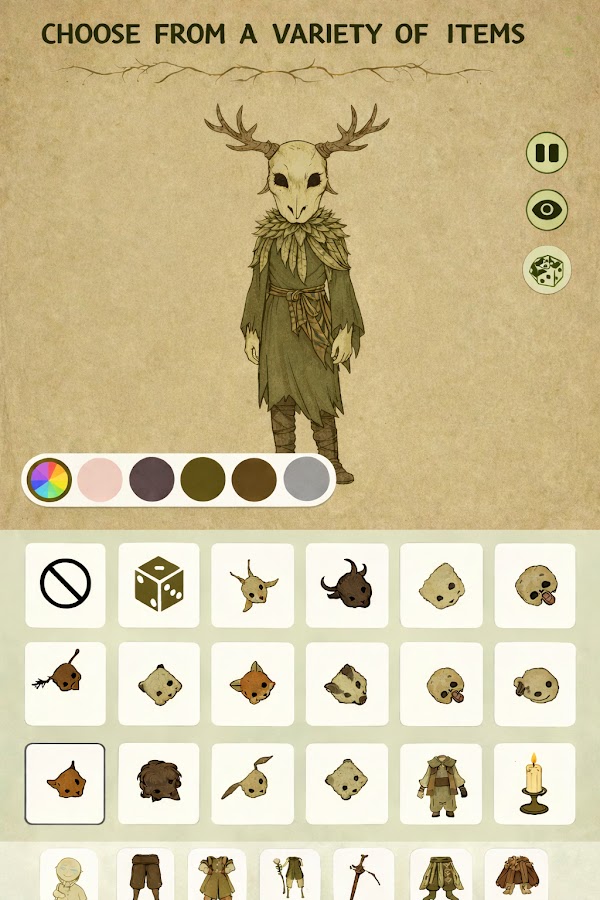Viewport: 600px width, 900px height.
Task: Equip the dark brown shaggy head
Action: [x=159, y=783]
